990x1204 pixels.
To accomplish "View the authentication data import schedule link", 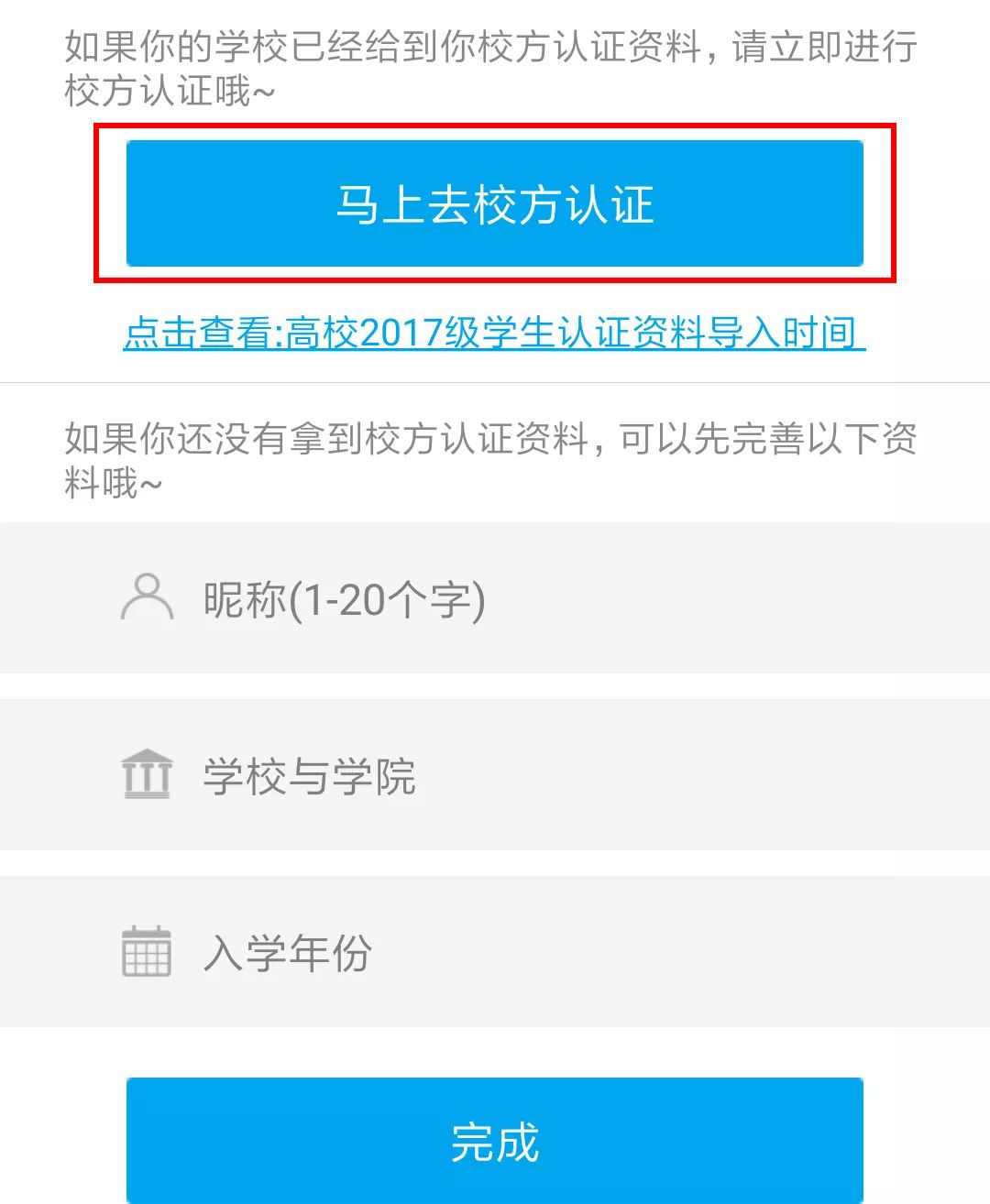I will coord(495,334).
